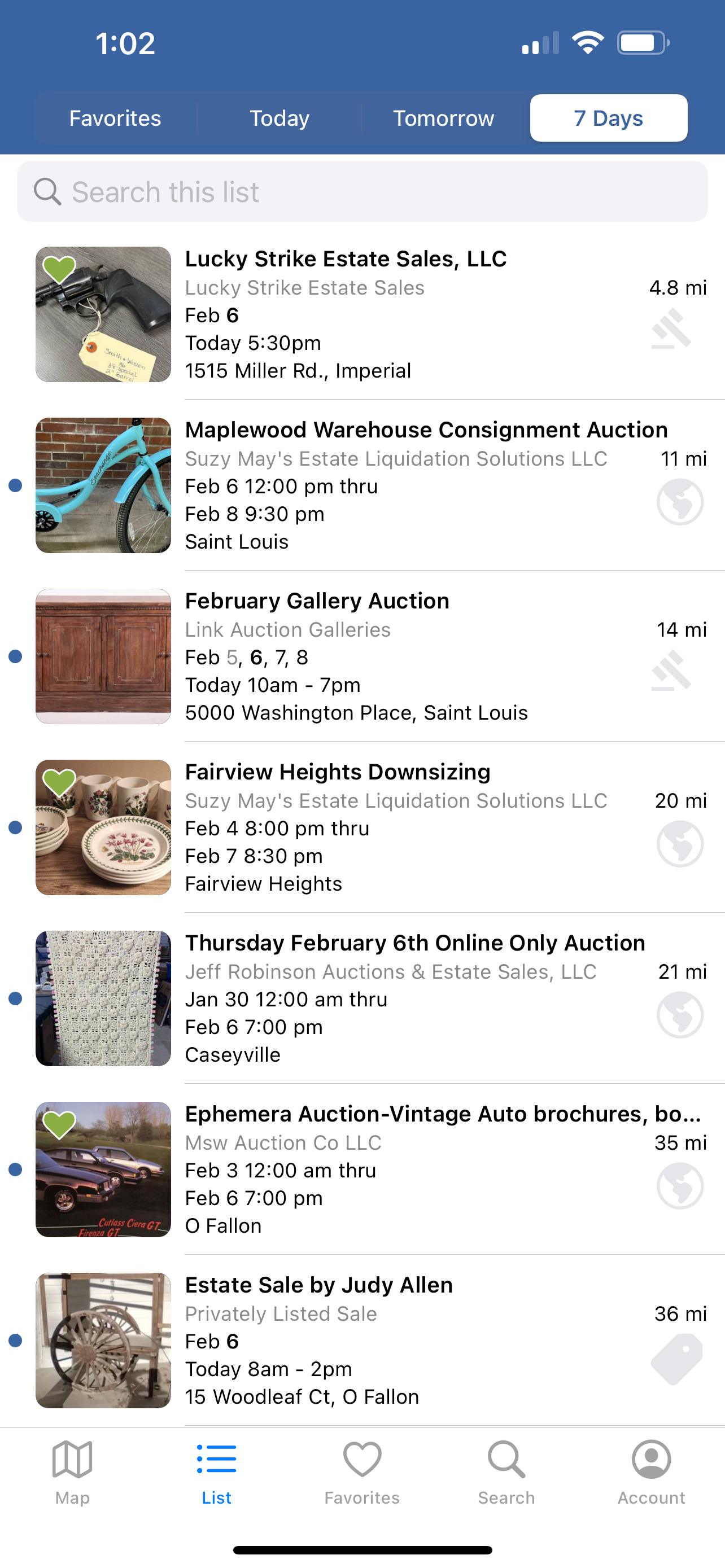Show sales happening Tomorrow

(x=443, y=118)
